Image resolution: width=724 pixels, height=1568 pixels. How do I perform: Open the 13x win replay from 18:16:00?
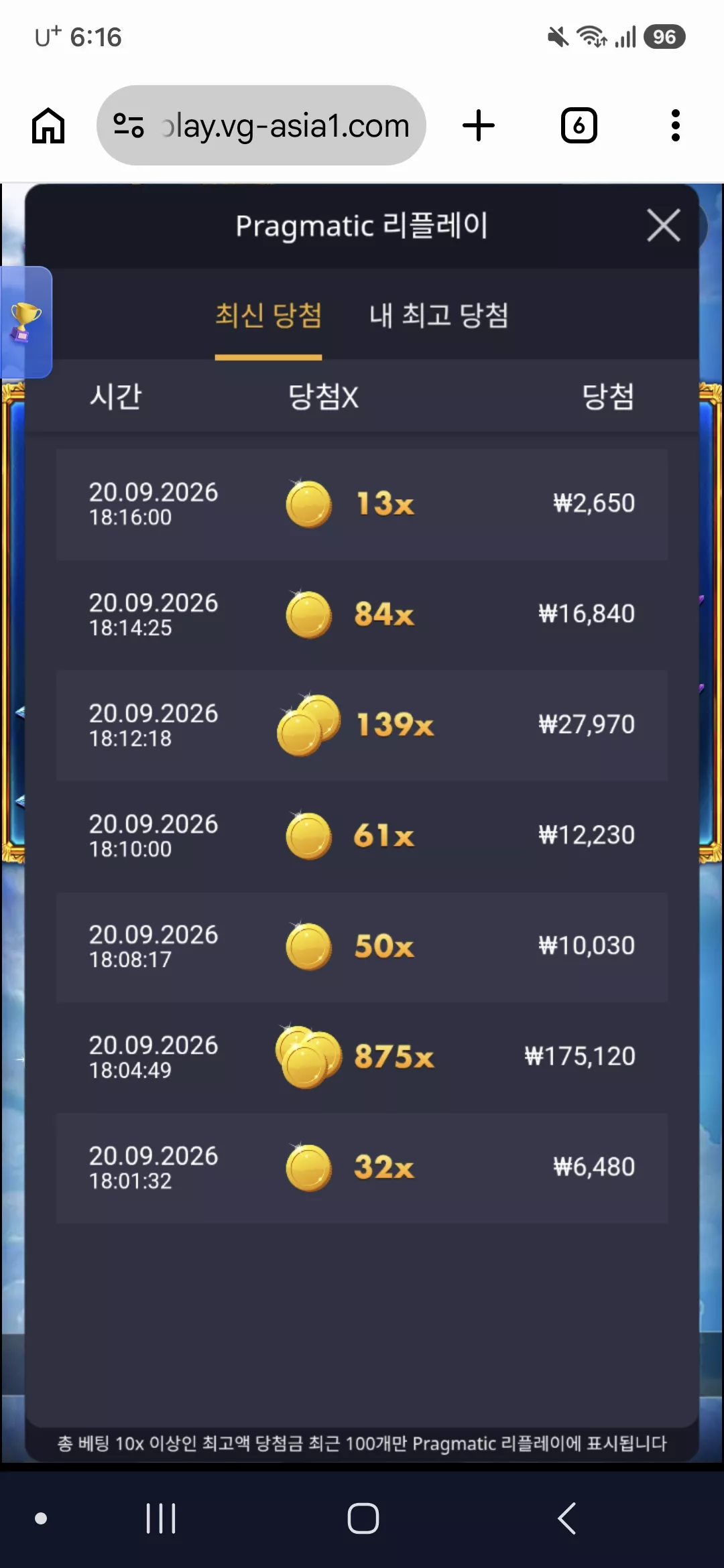tap(362, 505)
